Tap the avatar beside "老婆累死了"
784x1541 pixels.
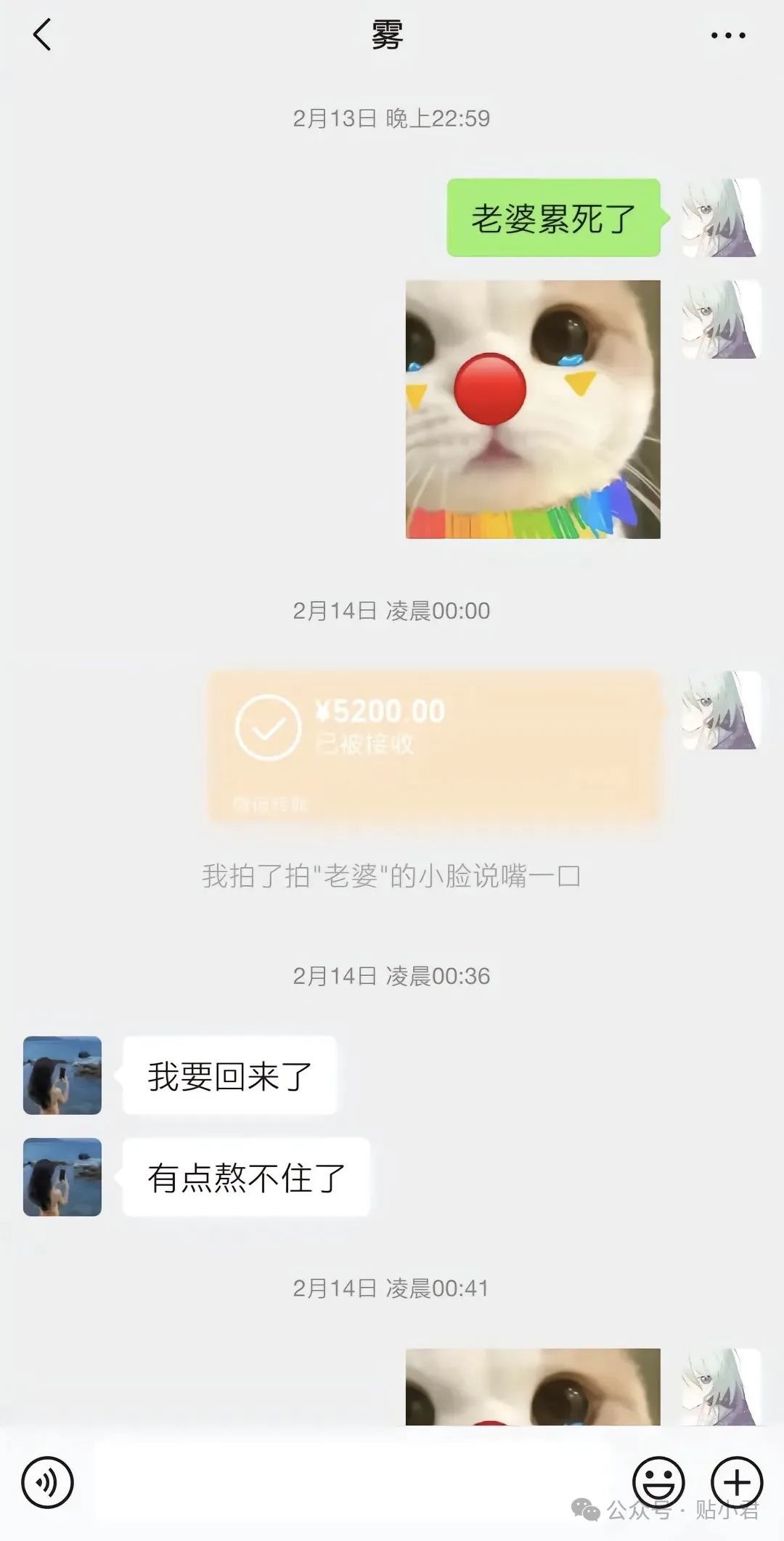(x=720, y=218)
